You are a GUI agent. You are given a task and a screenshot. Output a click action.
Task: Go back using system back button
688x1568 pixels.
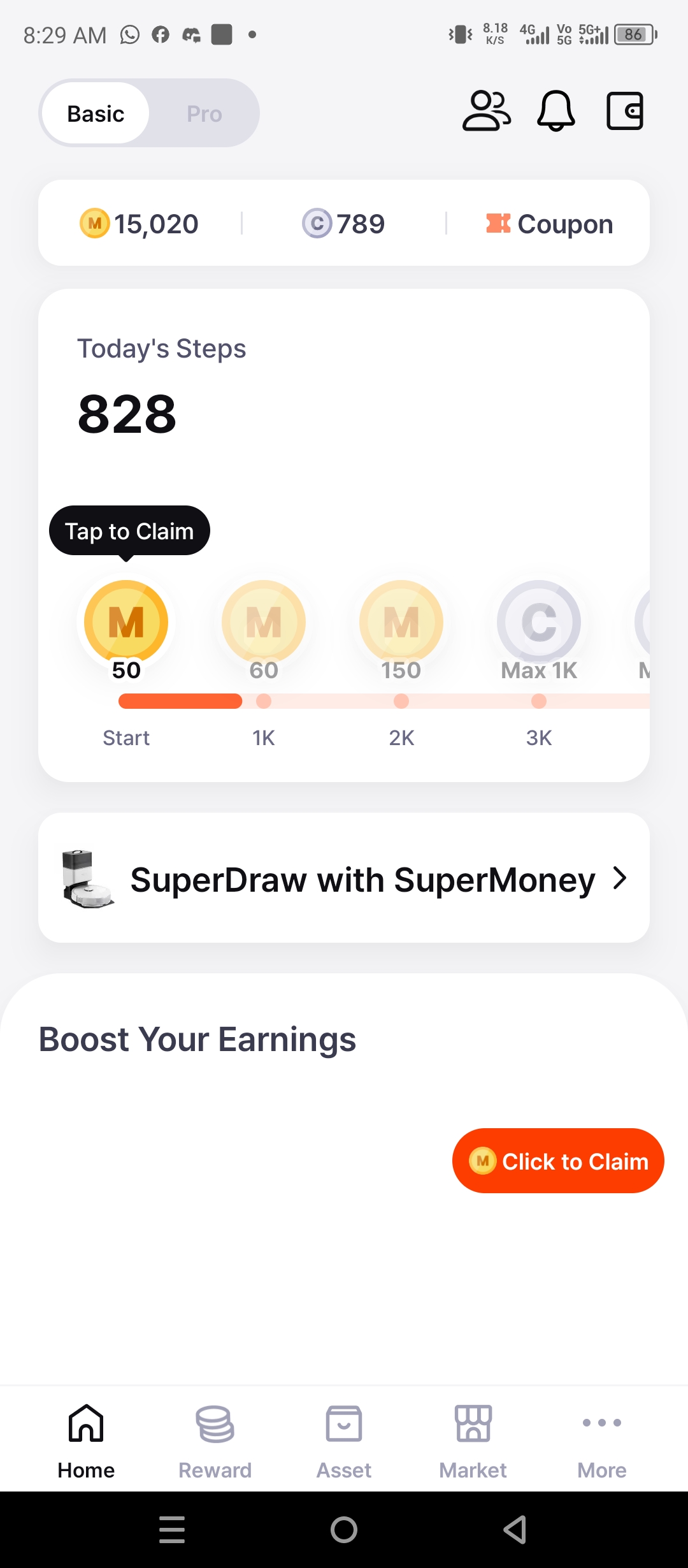click(x=515, y=1529)
